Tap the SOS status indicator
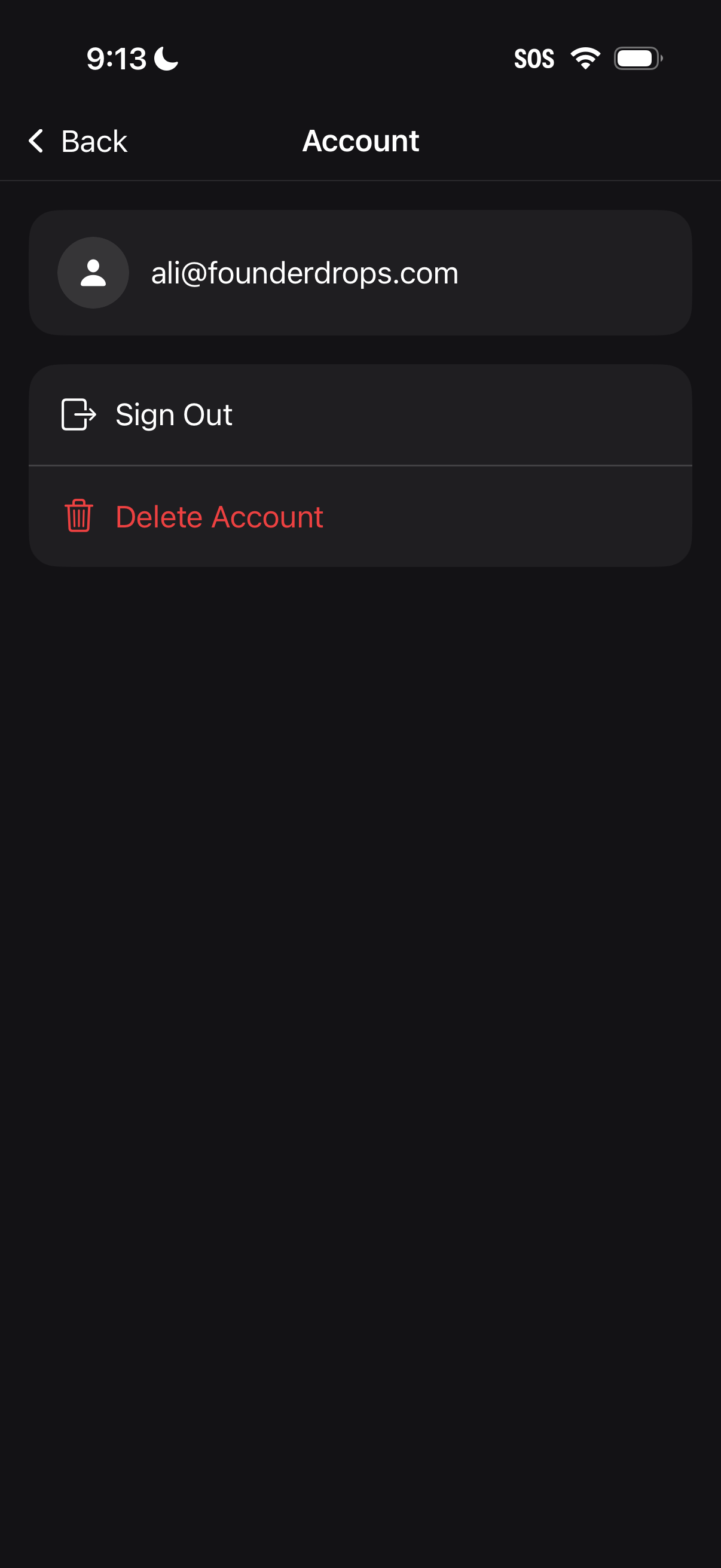The height and width of the screenshot is (1568, 721). [534, 59]
